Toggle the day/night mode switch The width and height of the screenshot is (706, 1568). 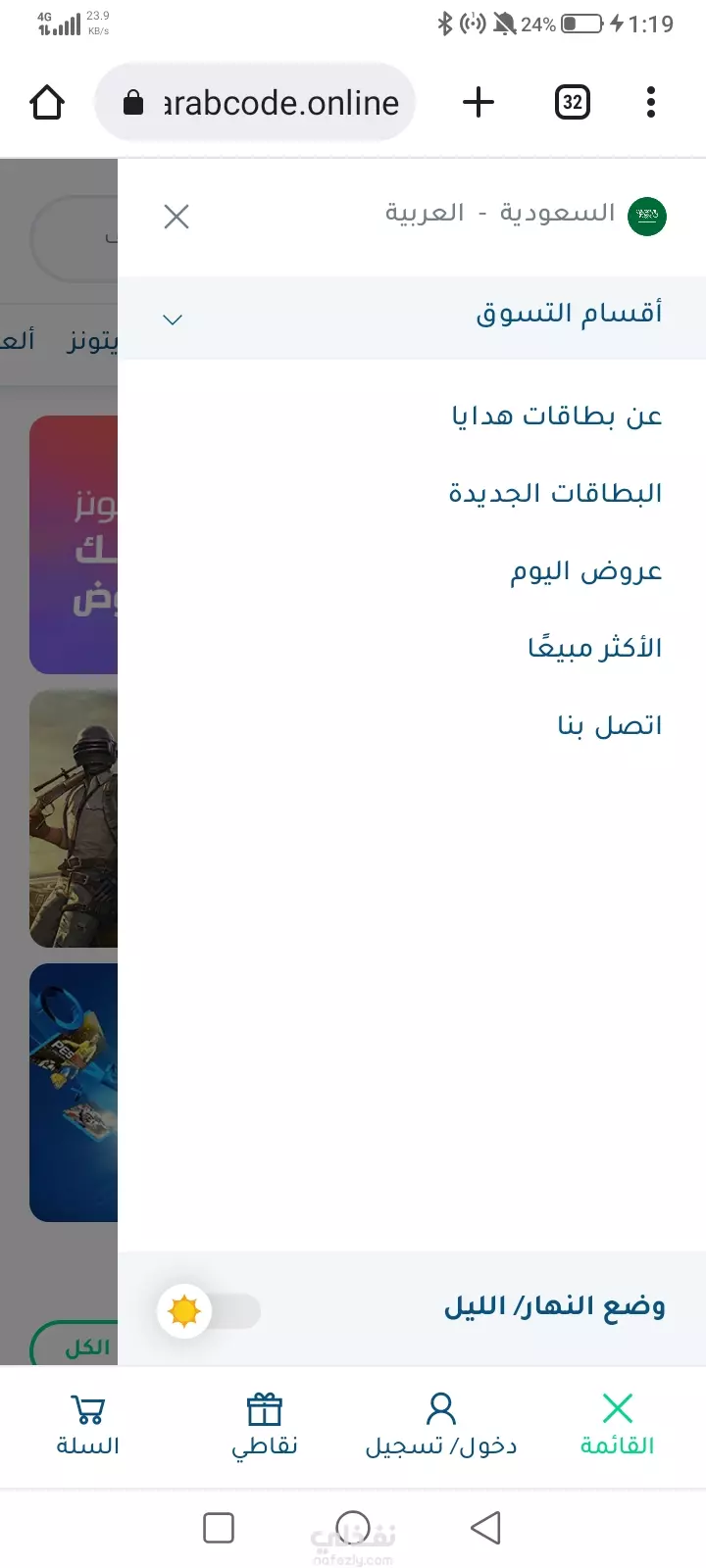tap(209, 1310)
